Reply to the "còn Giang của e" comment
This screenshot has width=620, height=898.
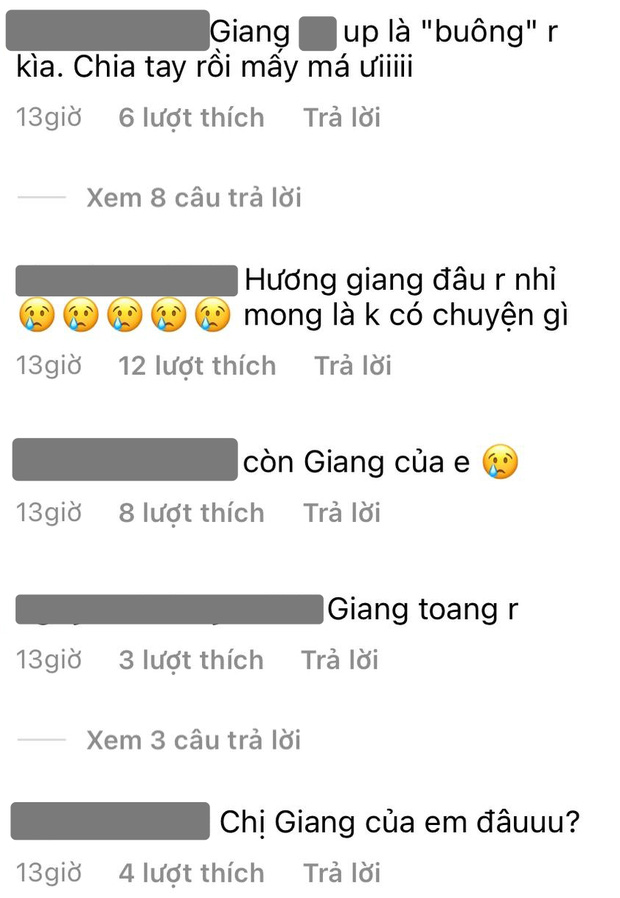coord(342,513)
